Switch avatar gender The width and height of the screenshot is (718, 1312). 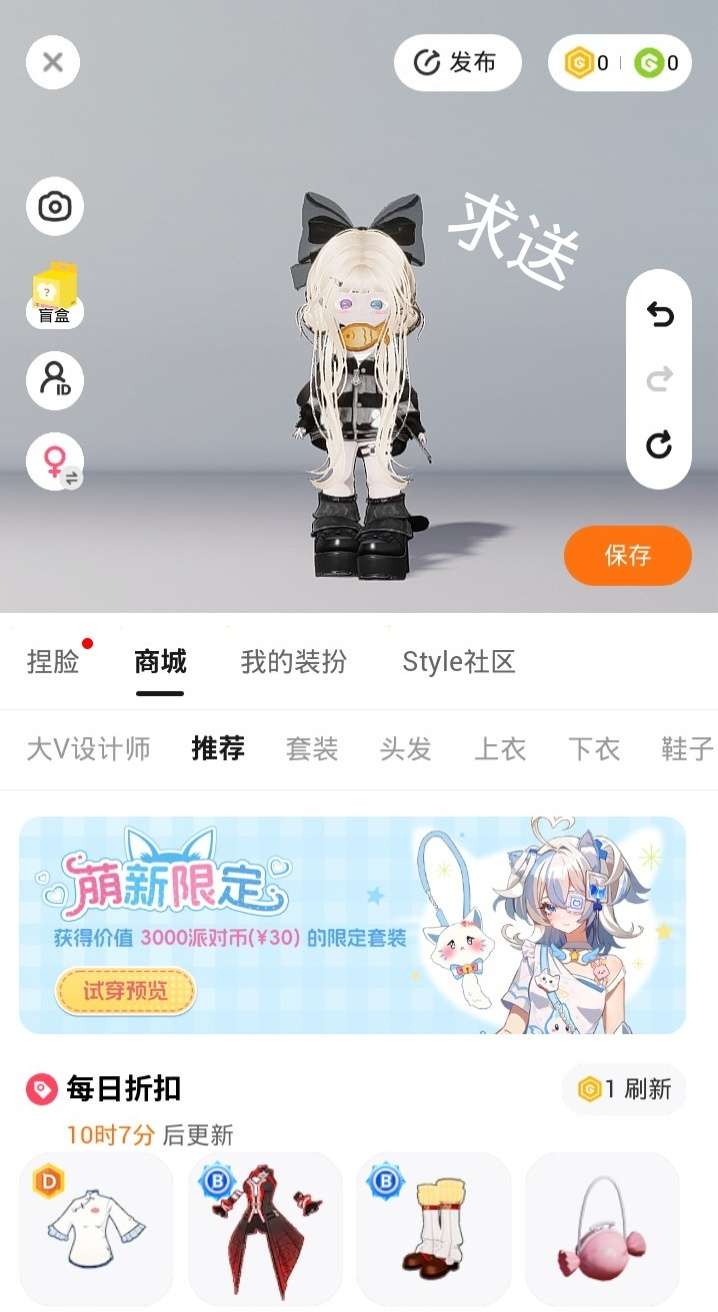(x=54, y=462)
